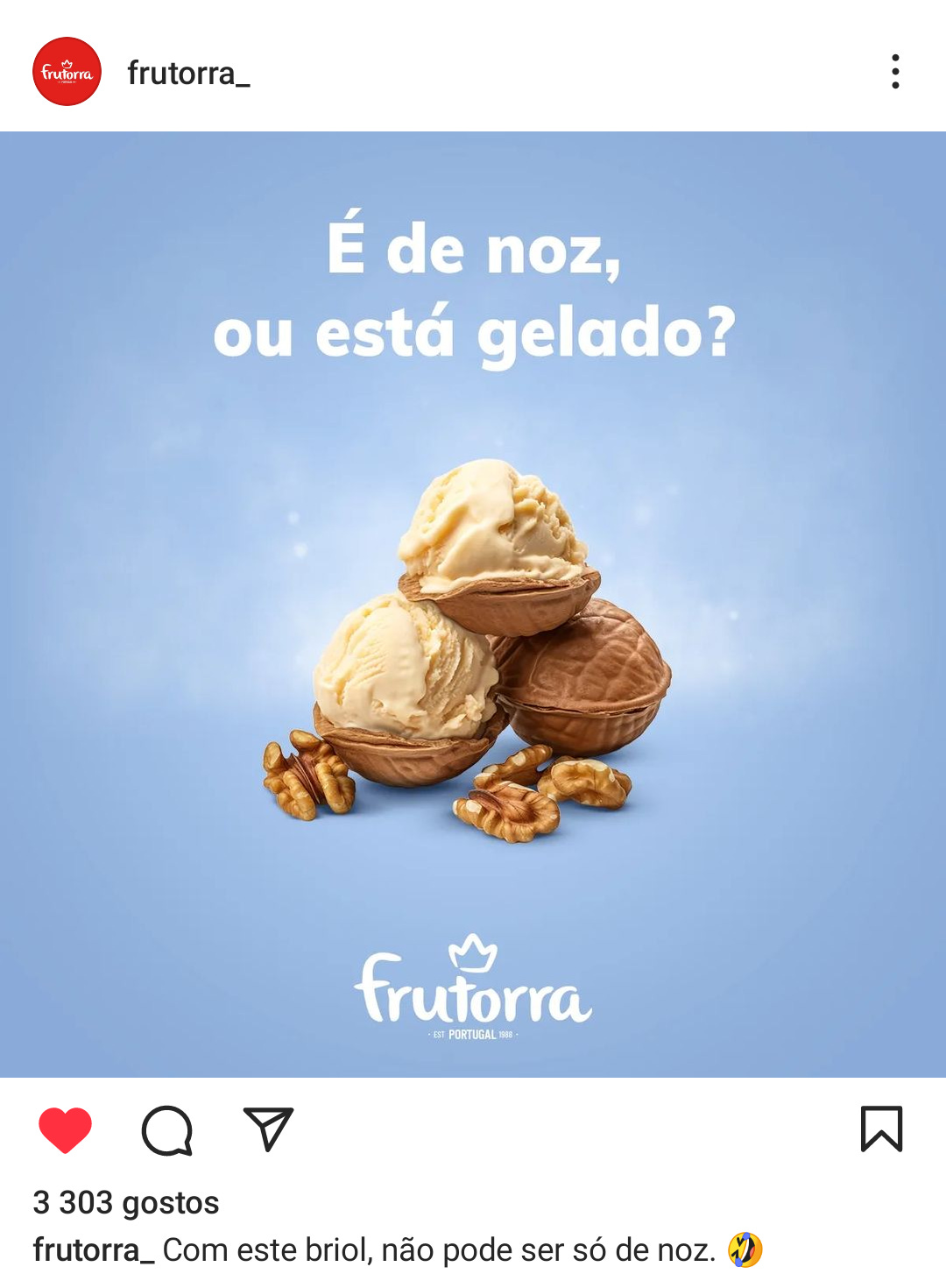Screen dimensions: 946x1288
Task: Share this post via the paper plane
Action: click(268, 1129)
